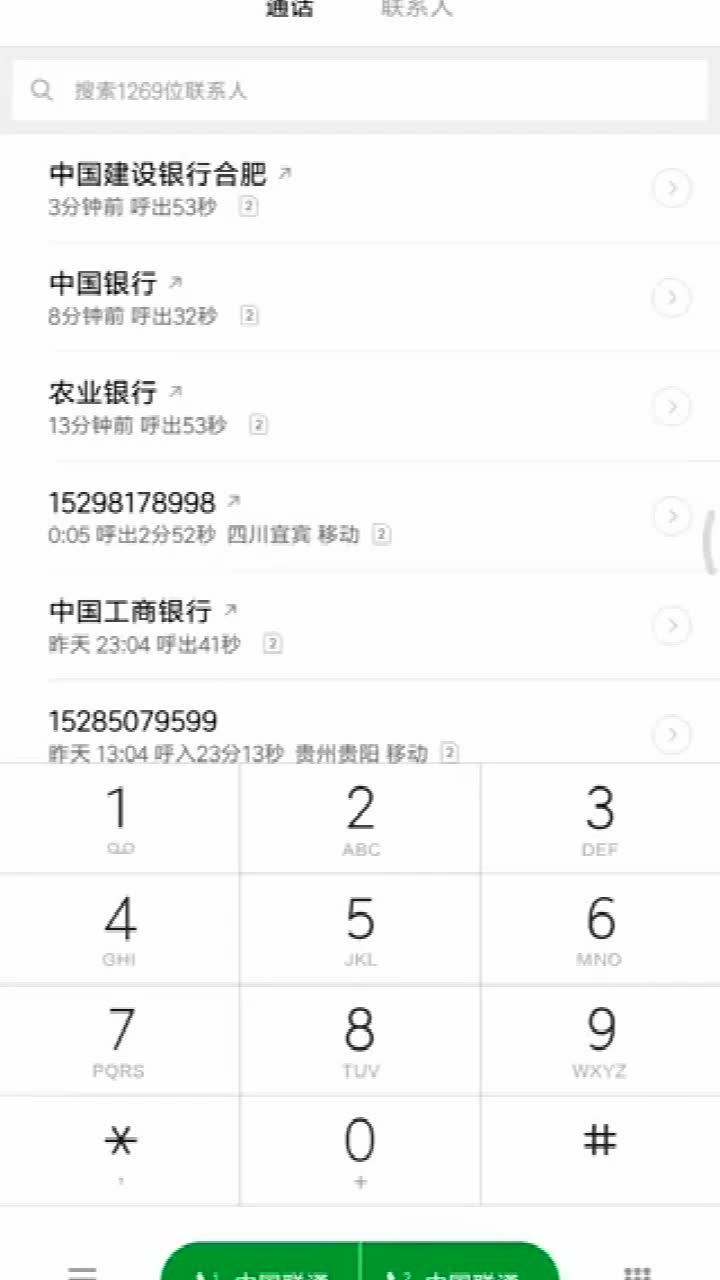
Task: Enter 0 on the dial pad
Action: pos(360,1151)
